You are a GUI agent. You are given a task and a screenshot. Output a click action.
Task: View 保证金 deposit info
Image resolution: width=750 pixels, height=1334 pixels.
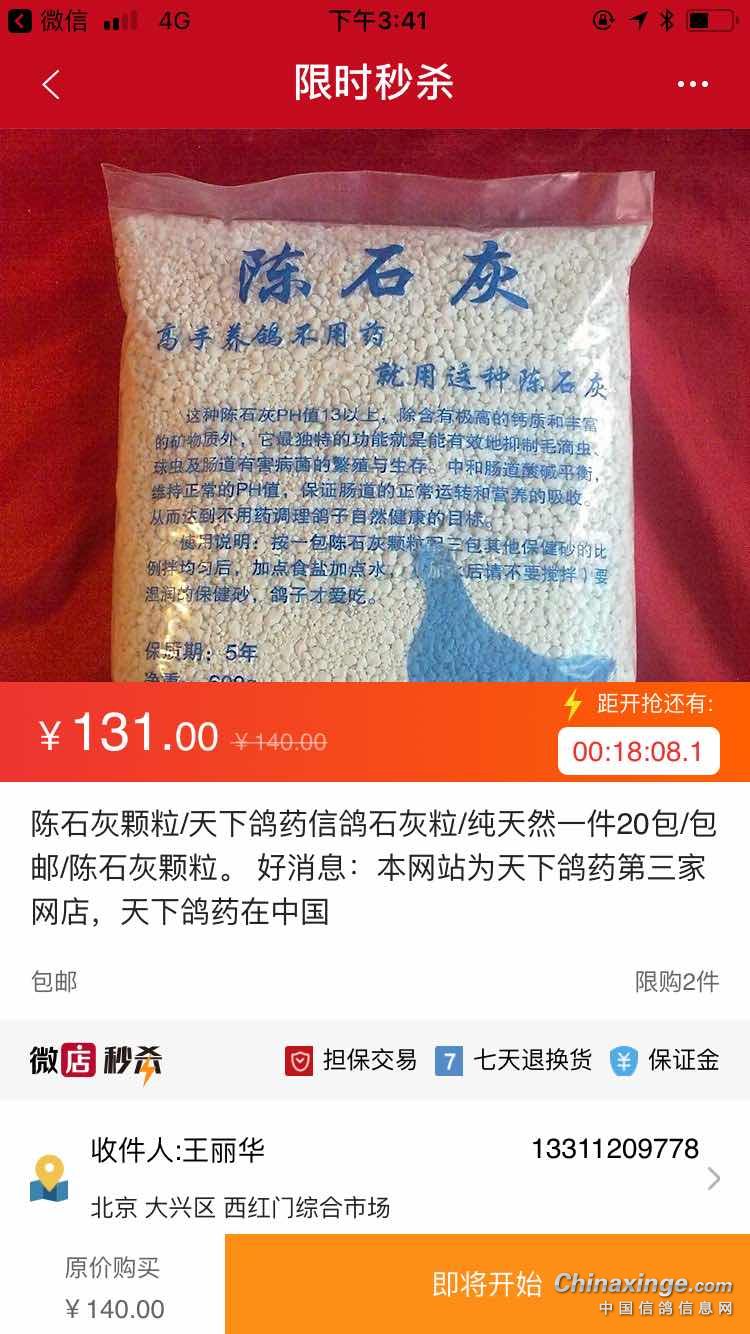tap(665, 1060)
